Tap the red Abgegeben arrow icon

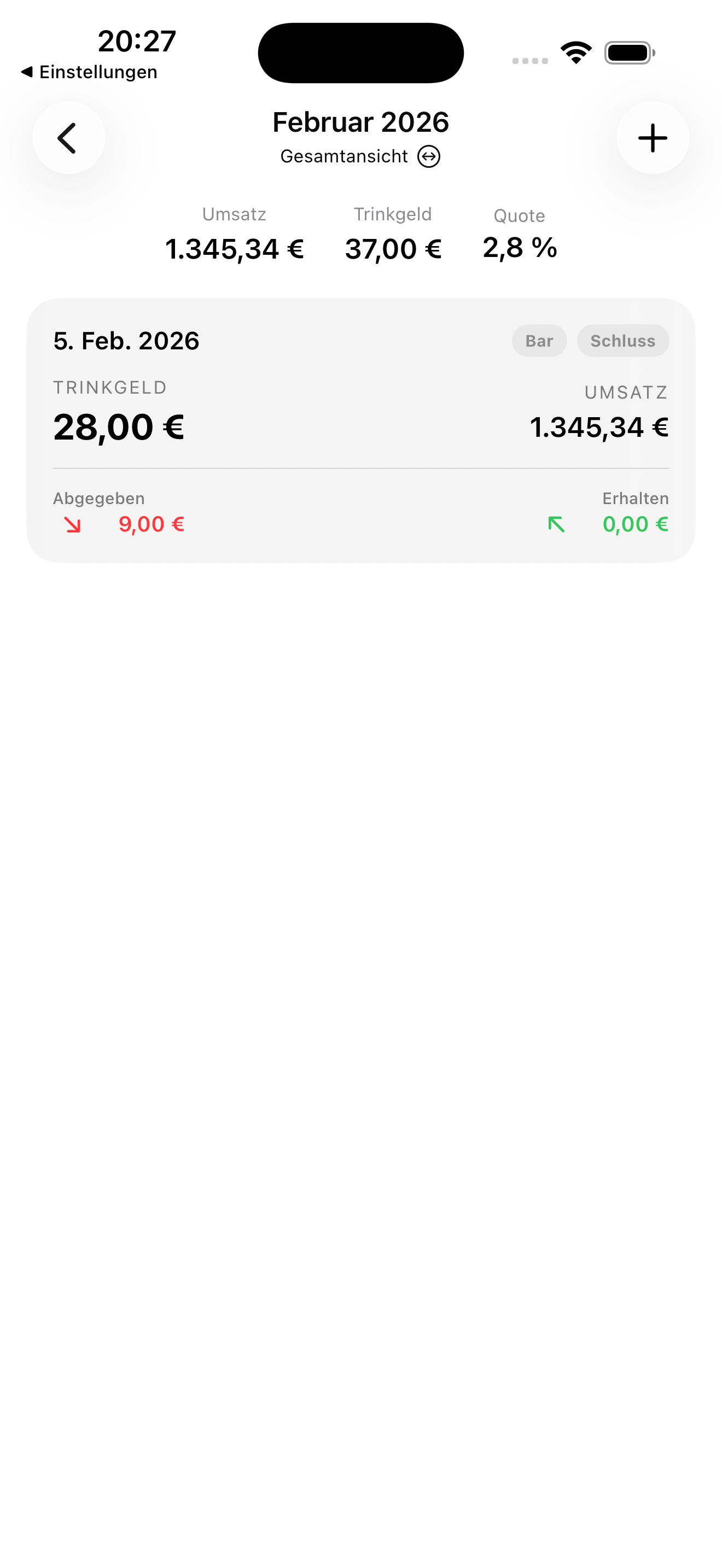click(x=72, y=524)
